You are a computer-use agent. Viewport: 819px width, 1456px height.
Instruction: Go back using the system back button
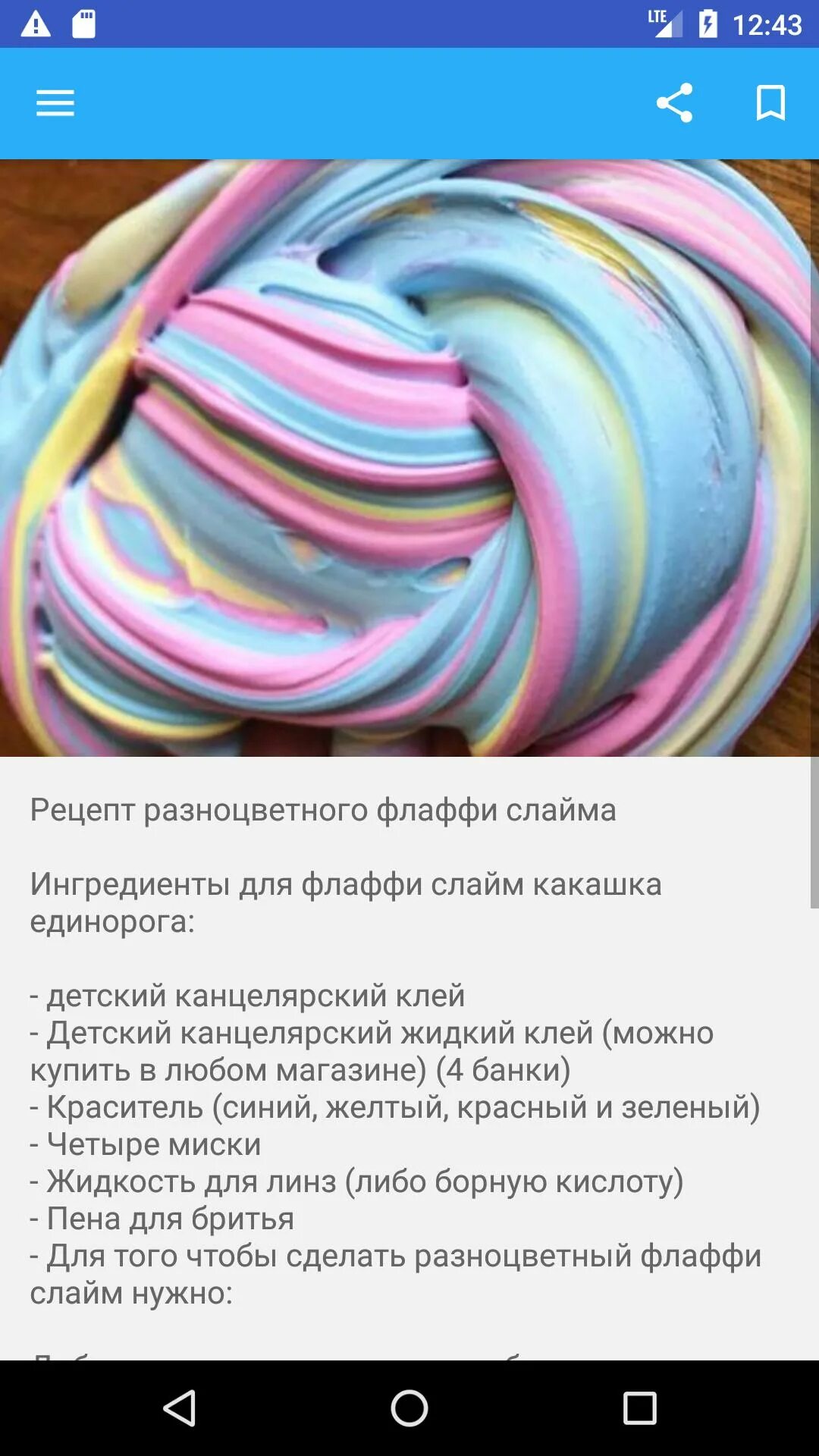[x=180, y=1408]
